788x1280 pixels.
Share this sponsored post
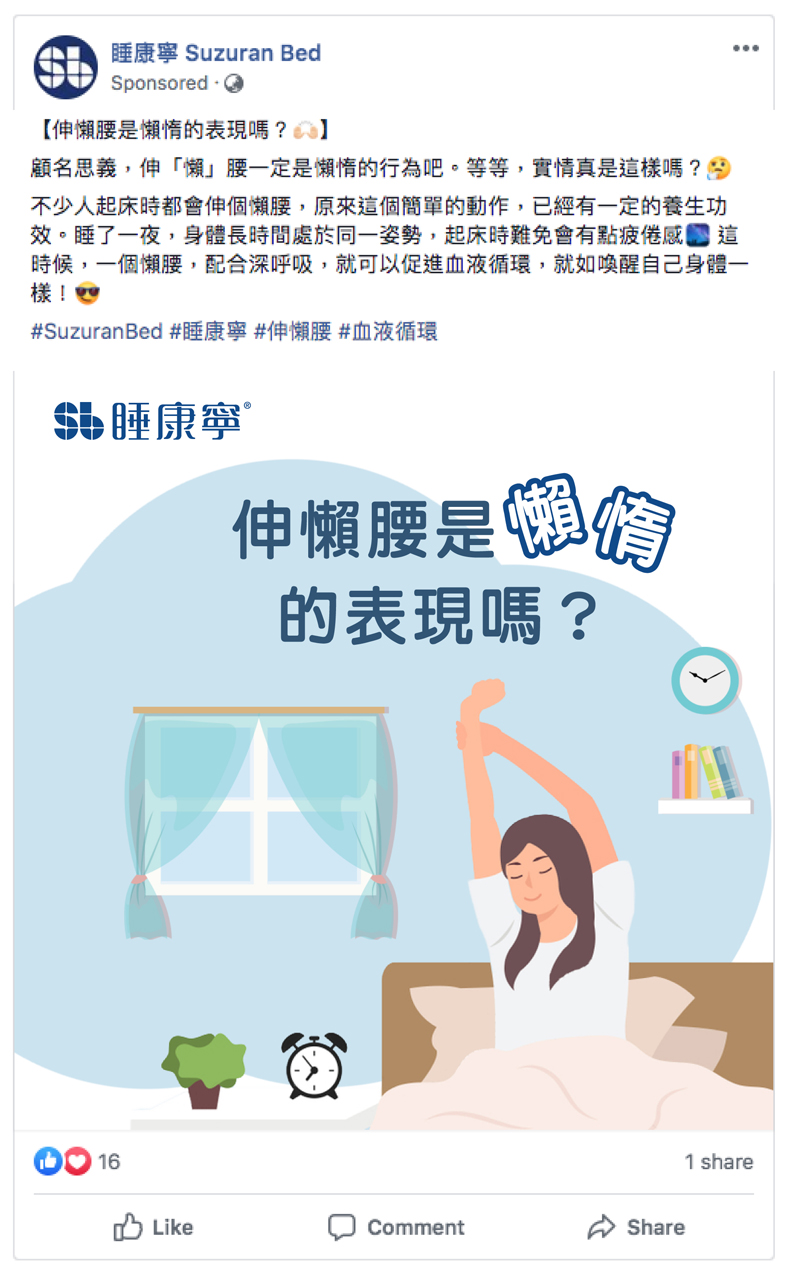pos(635,1227)
